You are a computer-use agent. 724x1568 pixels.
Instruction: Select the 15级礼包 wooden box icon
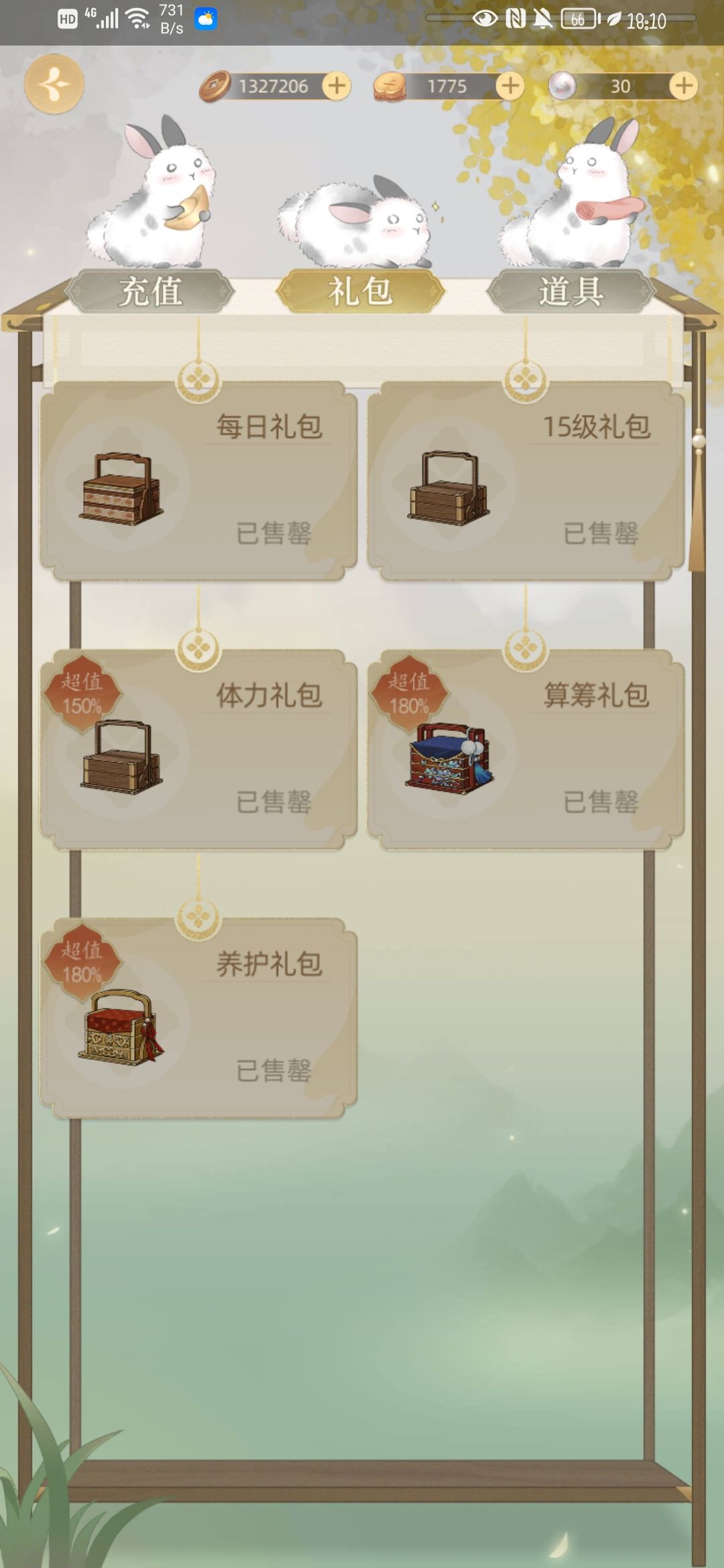(x=446, y=489)
